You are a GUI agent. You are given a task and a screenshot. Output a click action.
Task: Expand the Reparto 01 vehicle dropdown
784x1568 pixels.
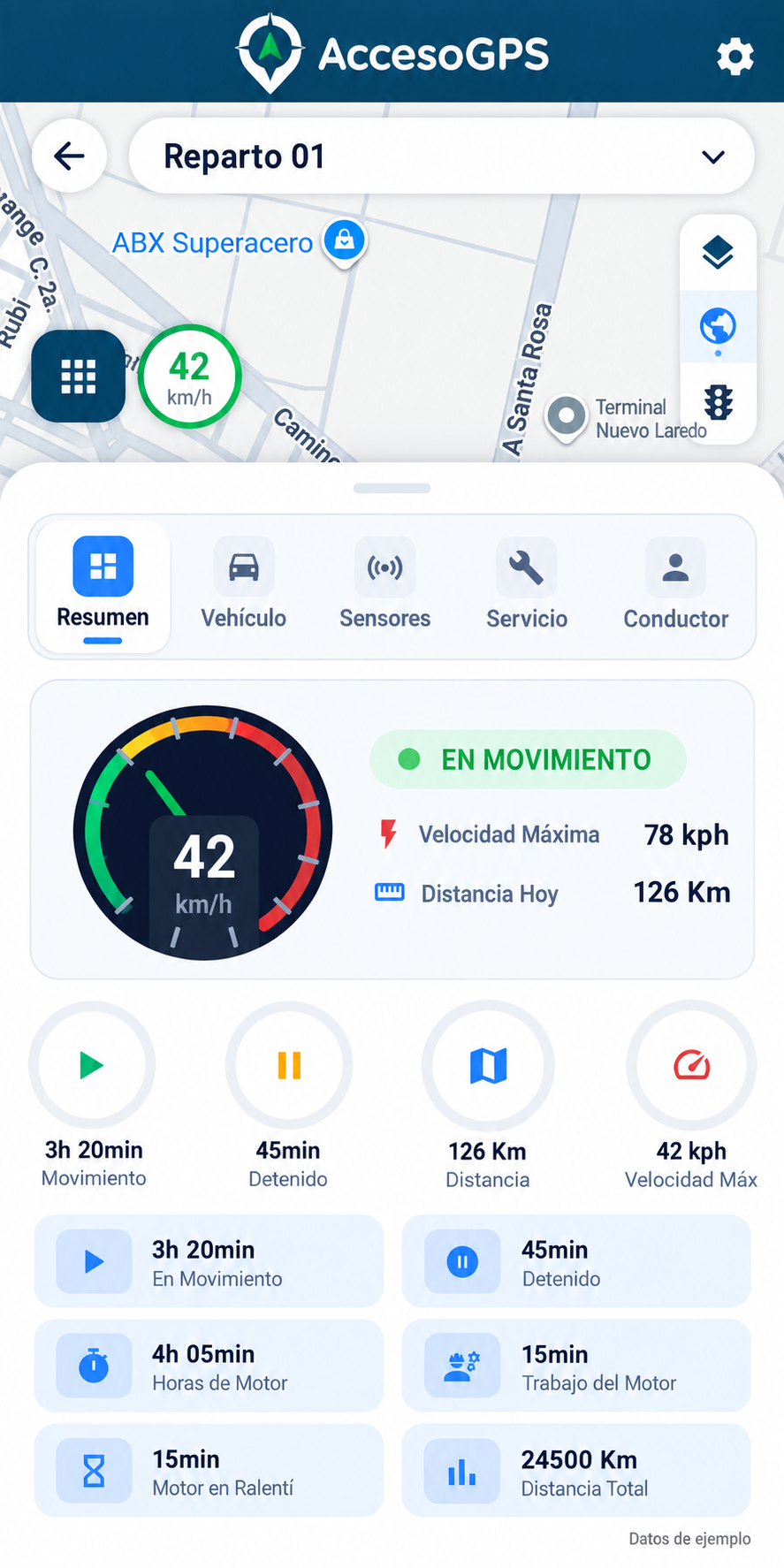click(442, 156)
